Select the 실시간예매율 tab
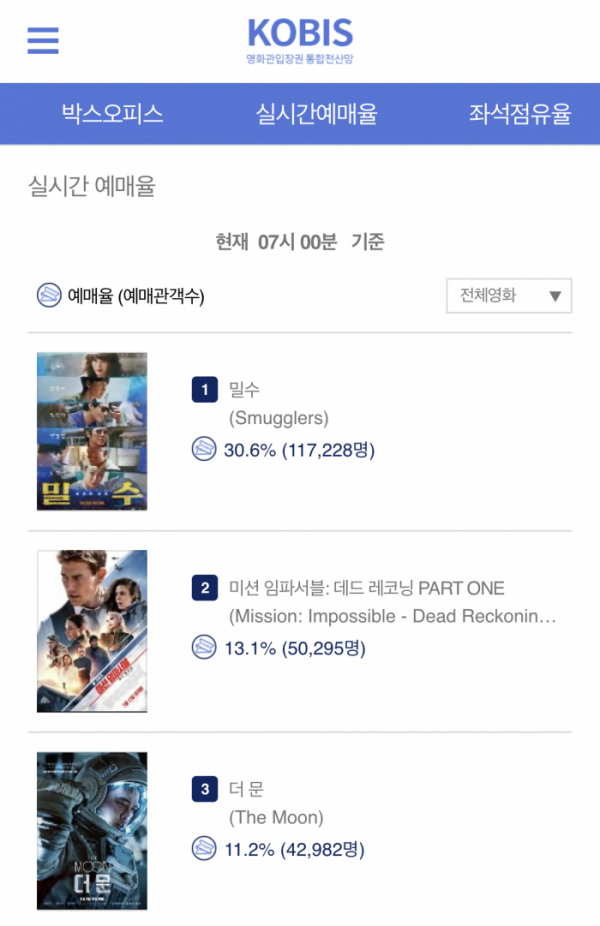 coord(316,114)
